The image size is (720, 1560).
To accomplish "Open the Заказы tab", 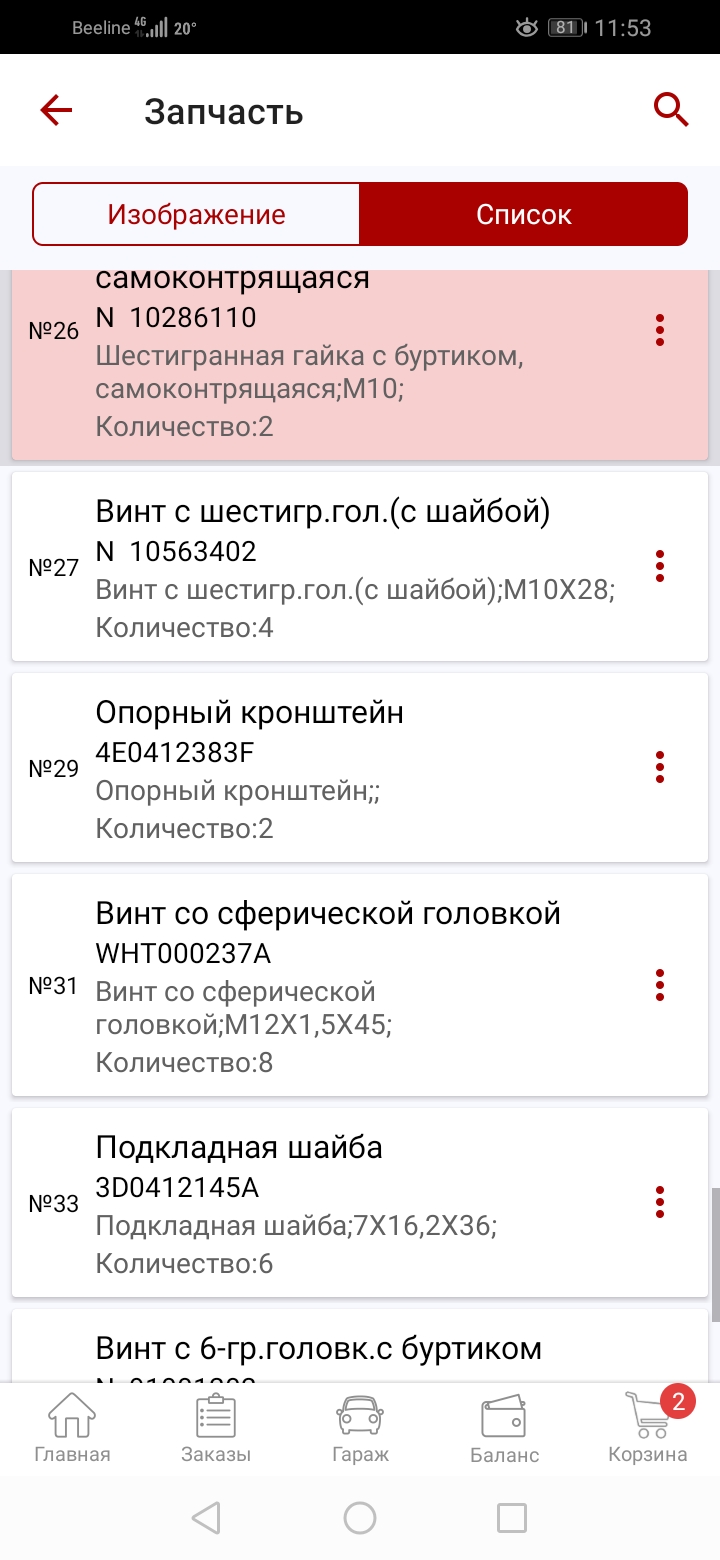I will pos(216,1428).
